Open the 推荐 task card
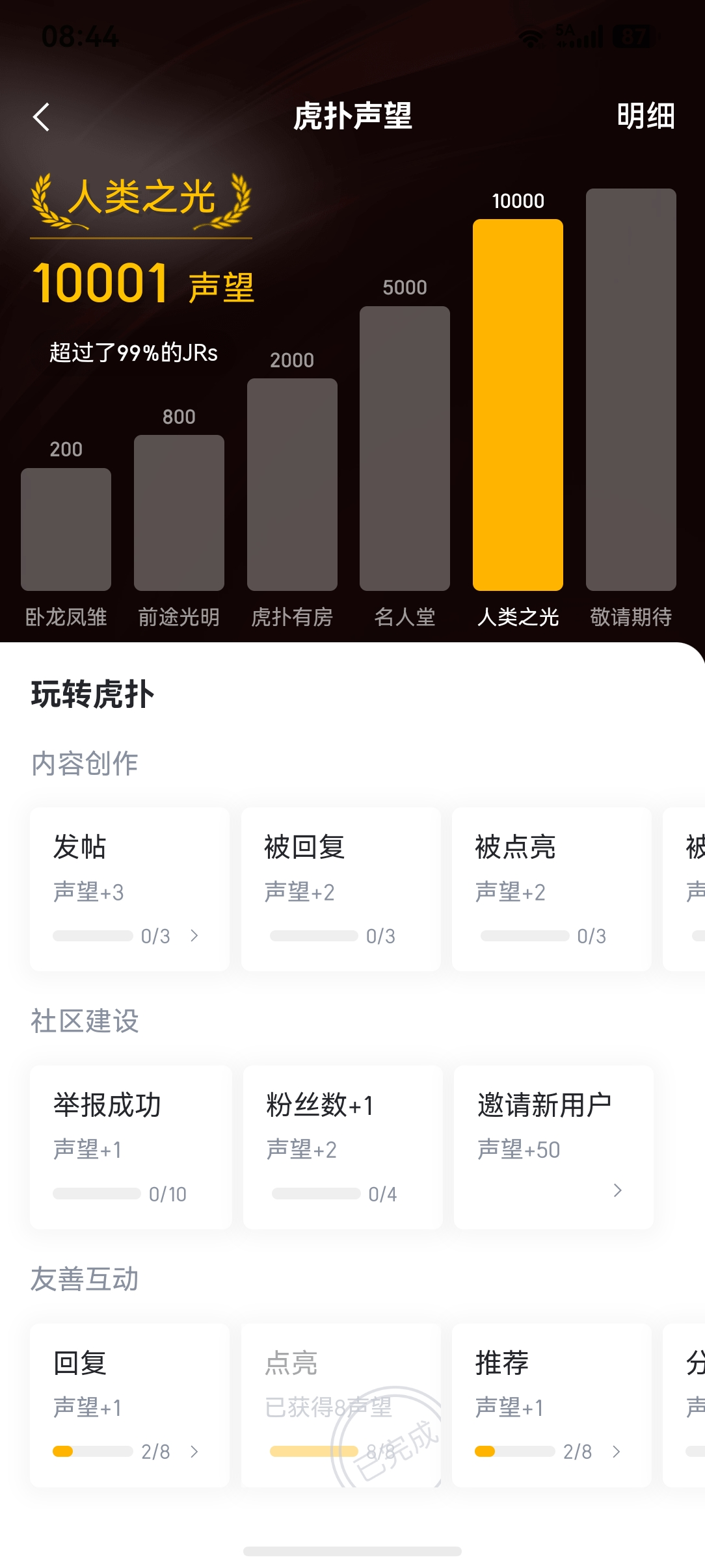The height and width of the screenshot is (1568, 705). [x=552, y=1405]
